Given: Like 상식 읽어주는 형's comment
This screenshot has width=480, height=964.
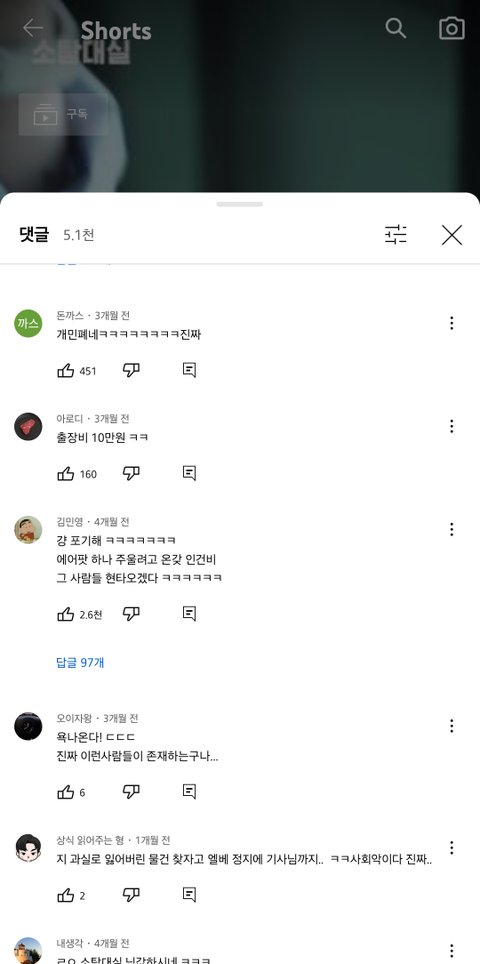Looking at the screenshot, I should pos(66,895).
